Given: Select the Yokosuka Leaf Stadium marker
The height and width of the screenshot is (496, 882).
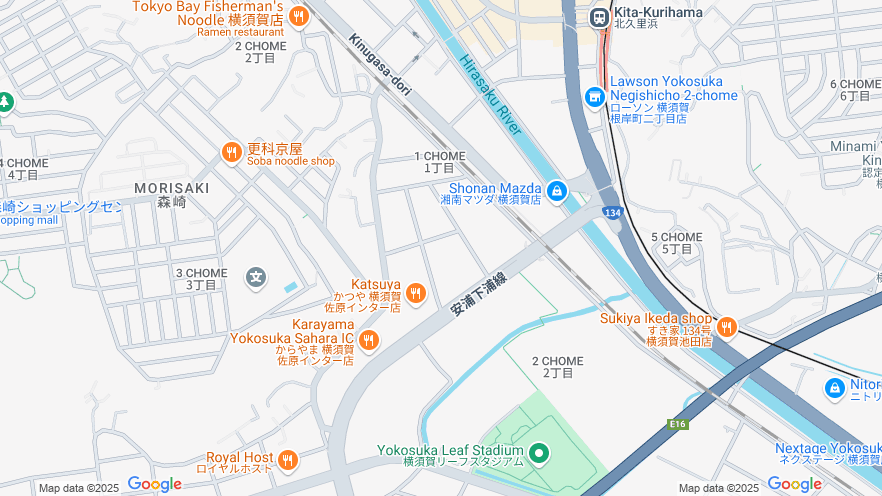Looking at the screenshot, I should (540, 455).
